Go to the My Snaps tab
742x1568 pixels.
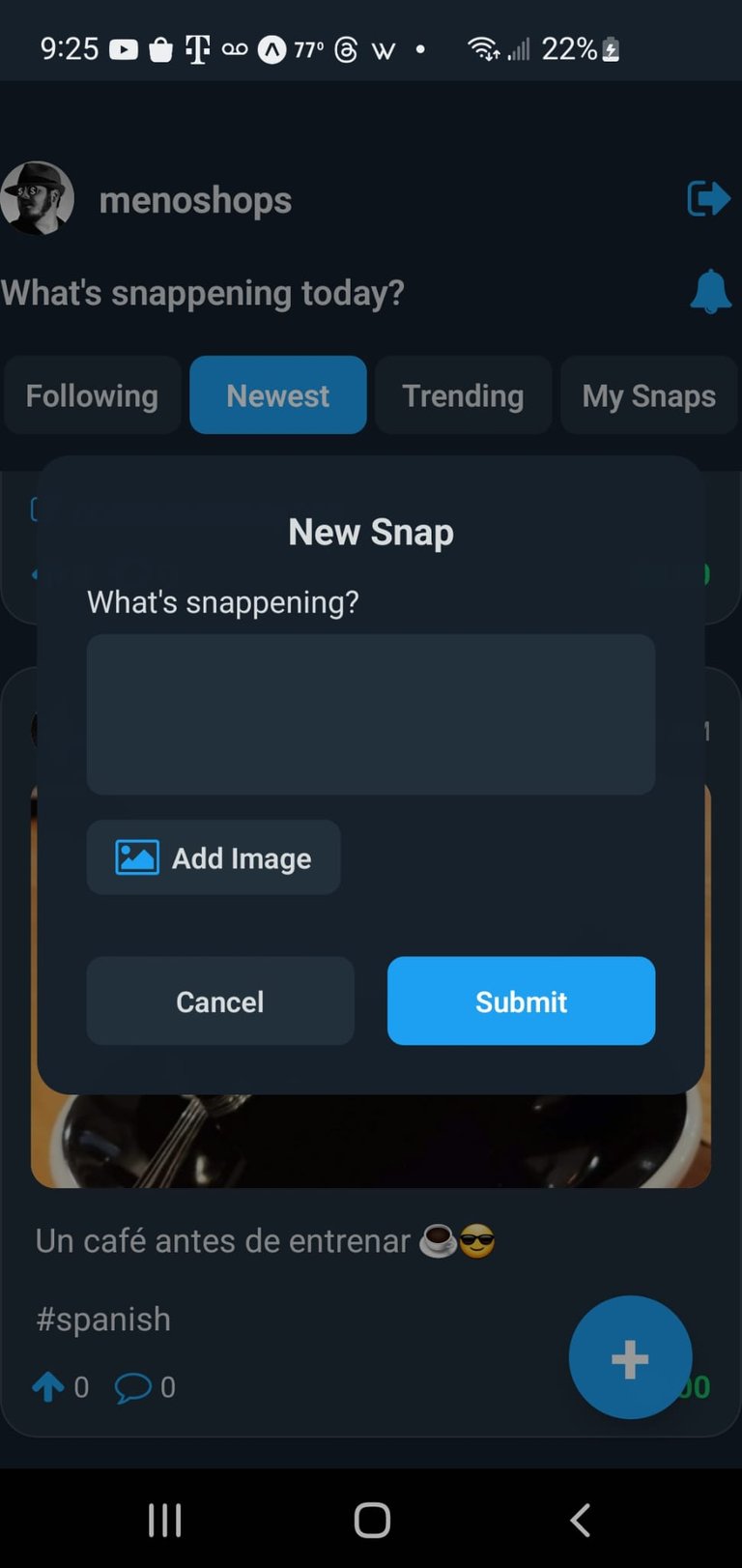tap(649, 395)
